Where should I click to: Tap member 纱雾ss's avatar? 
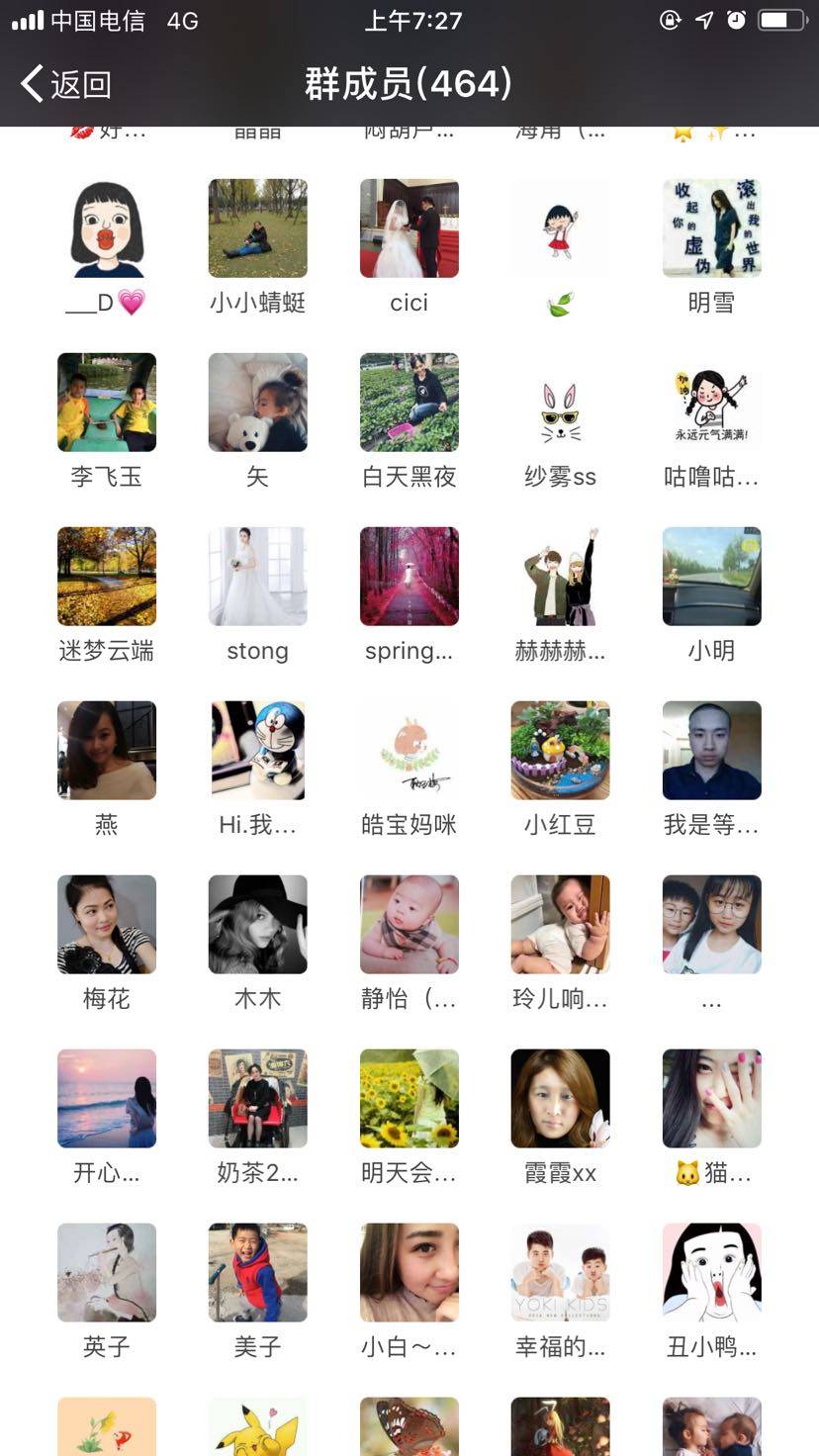pos(560,403)
